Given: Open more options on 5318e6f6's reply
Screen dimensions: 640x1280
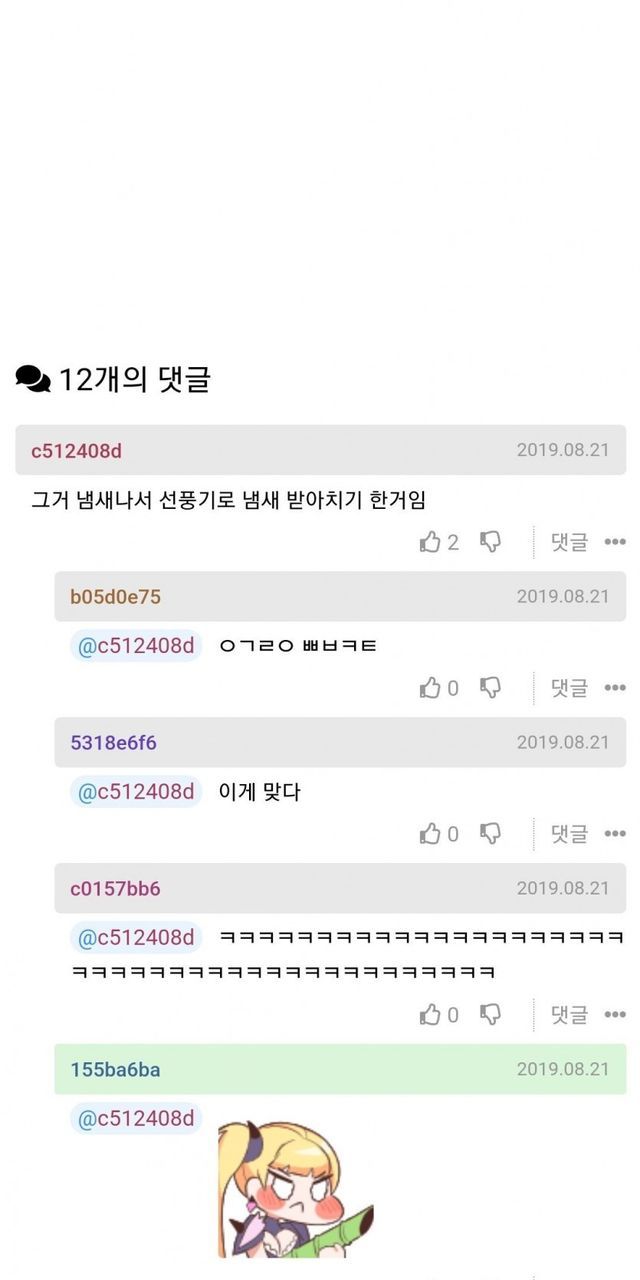Looking at the screenshot, I should coord(614,834).
